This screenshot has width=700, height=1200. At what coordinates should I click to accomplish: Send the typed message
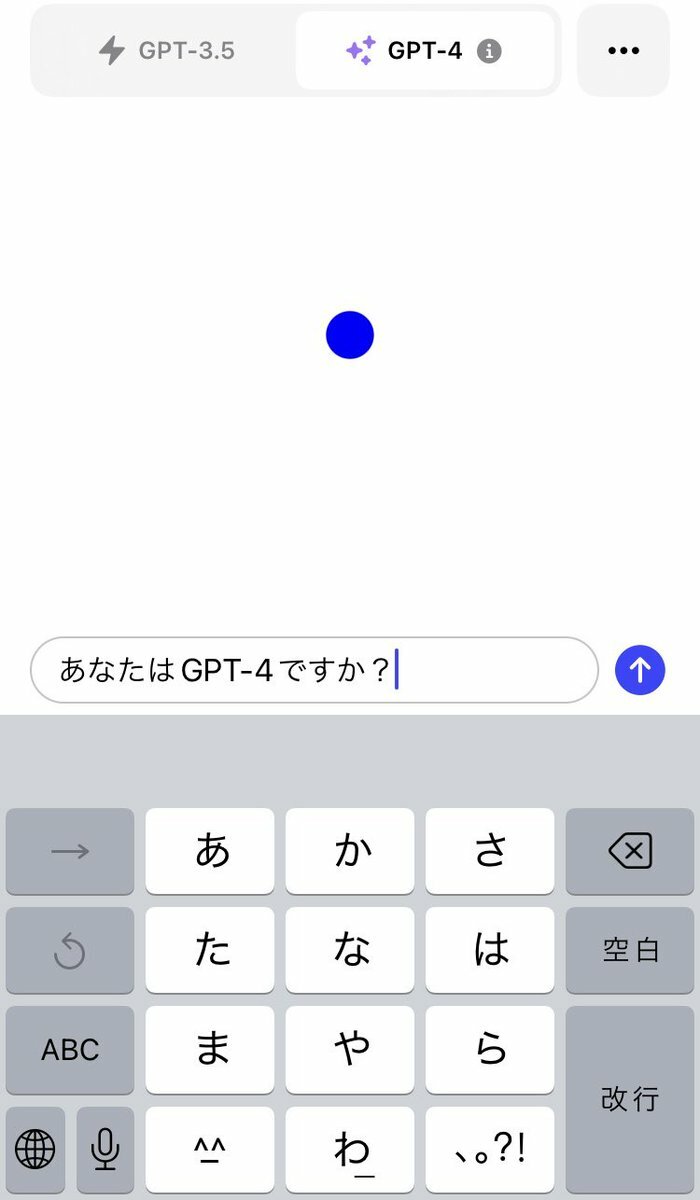click(x=640, y=669)
